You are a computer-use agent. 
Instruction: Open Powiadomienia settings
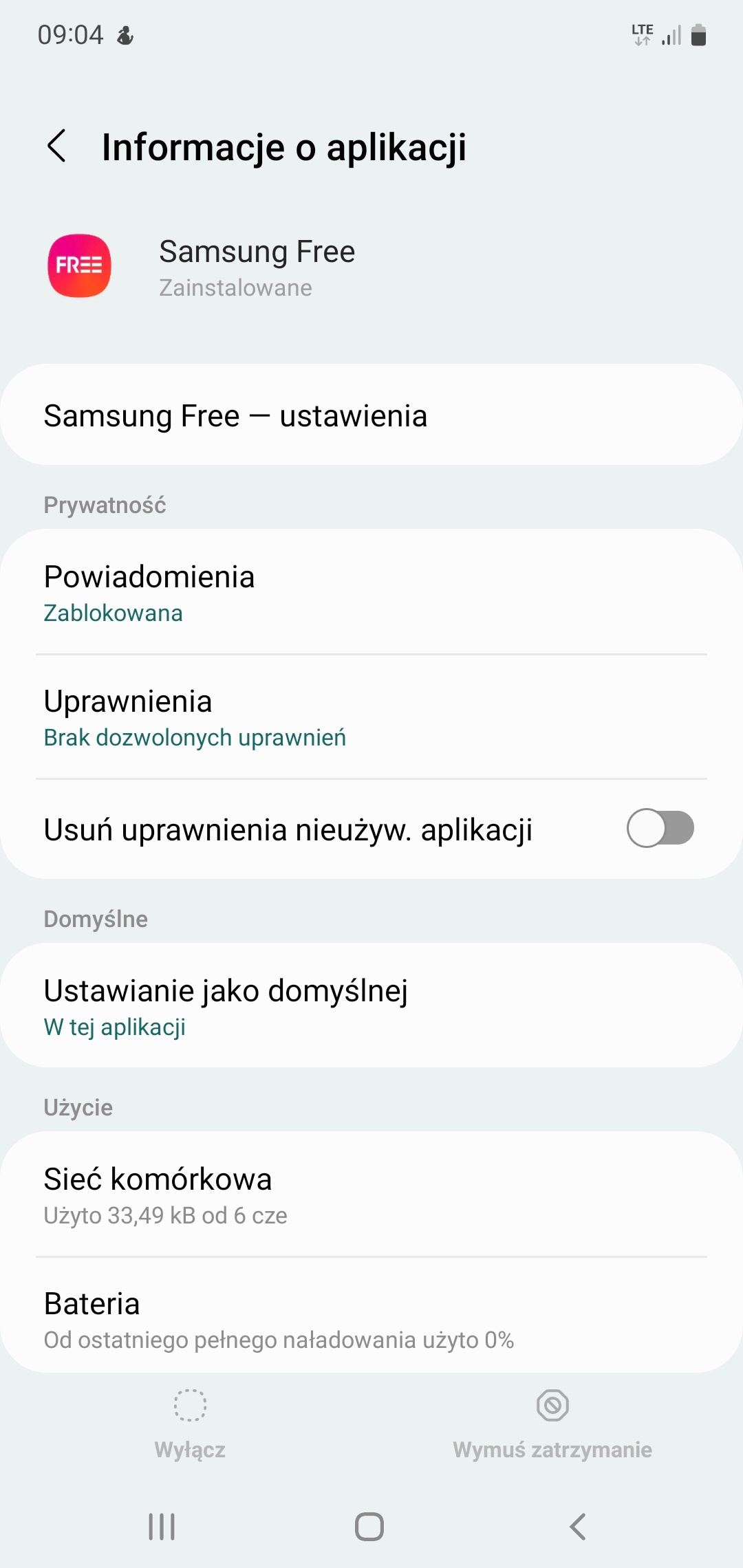[371, 593]
